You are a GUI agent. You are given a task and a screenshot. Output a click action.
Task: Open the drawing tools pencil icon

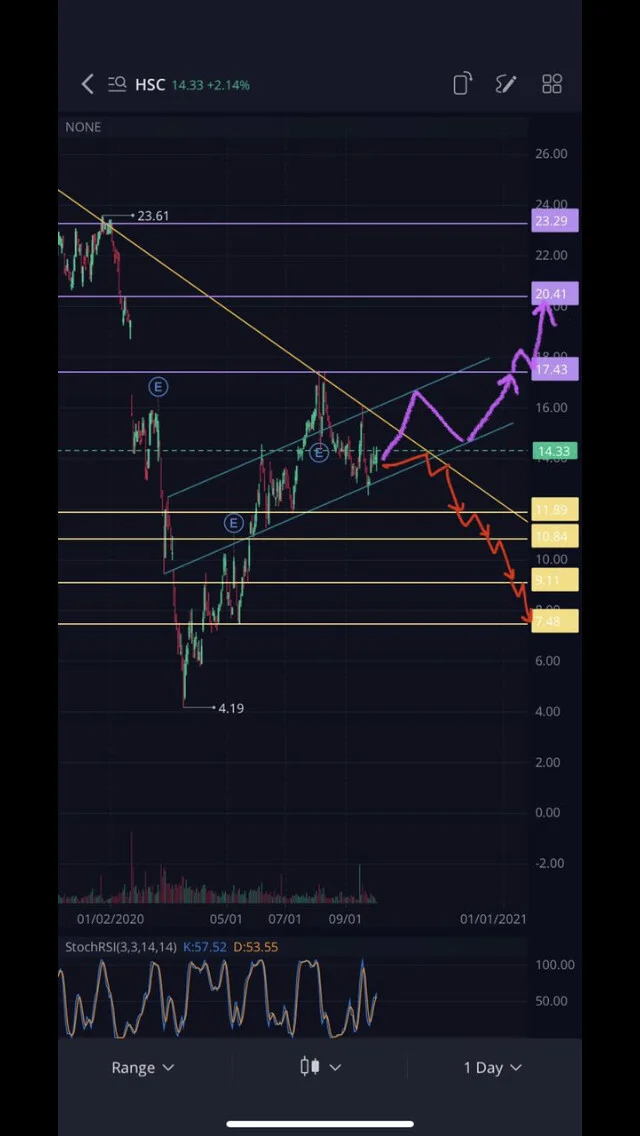coord(506,84)
